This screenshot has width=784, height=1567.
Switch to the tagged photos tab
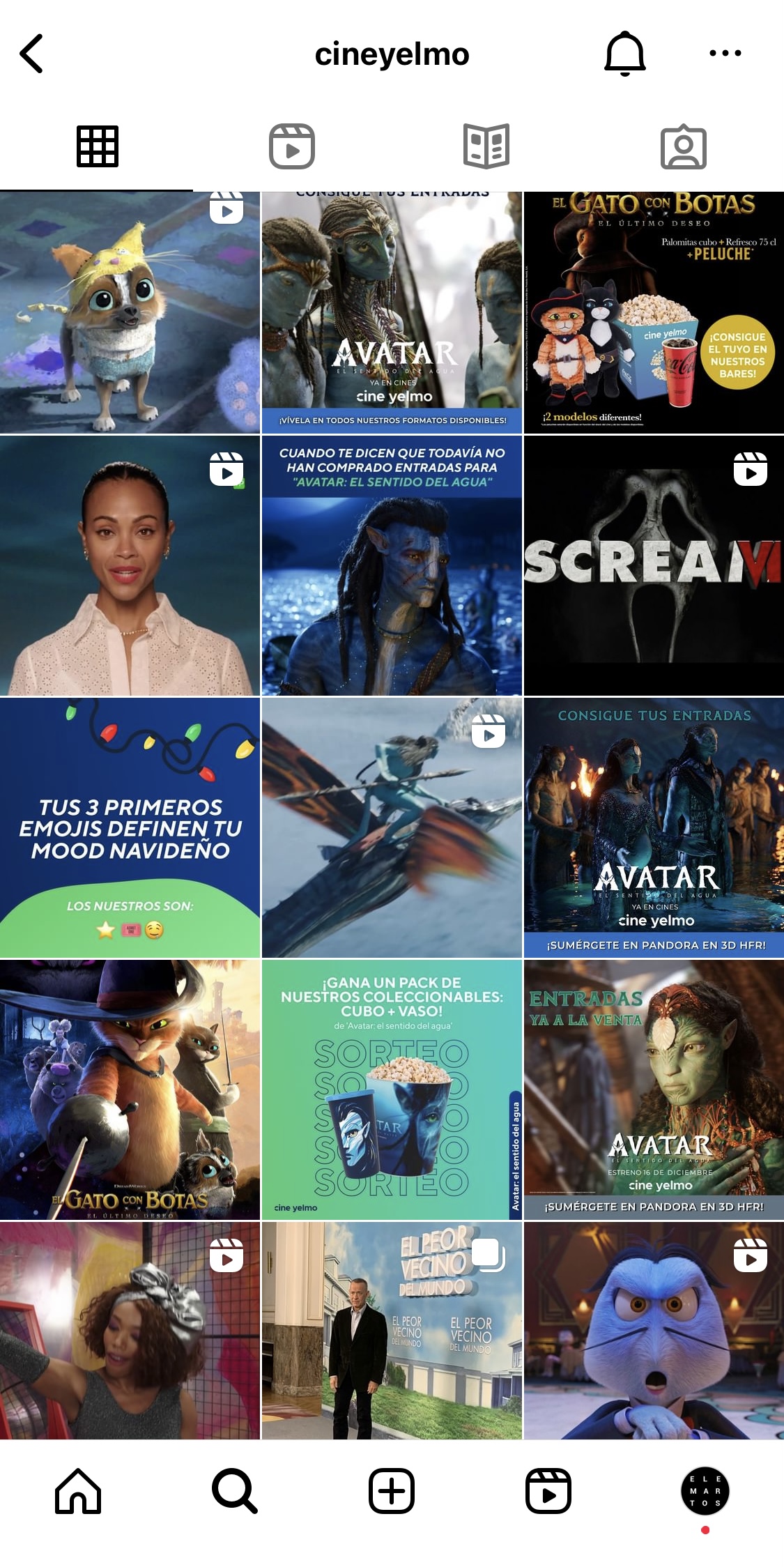pyautogui.click(x=683, y=146)
